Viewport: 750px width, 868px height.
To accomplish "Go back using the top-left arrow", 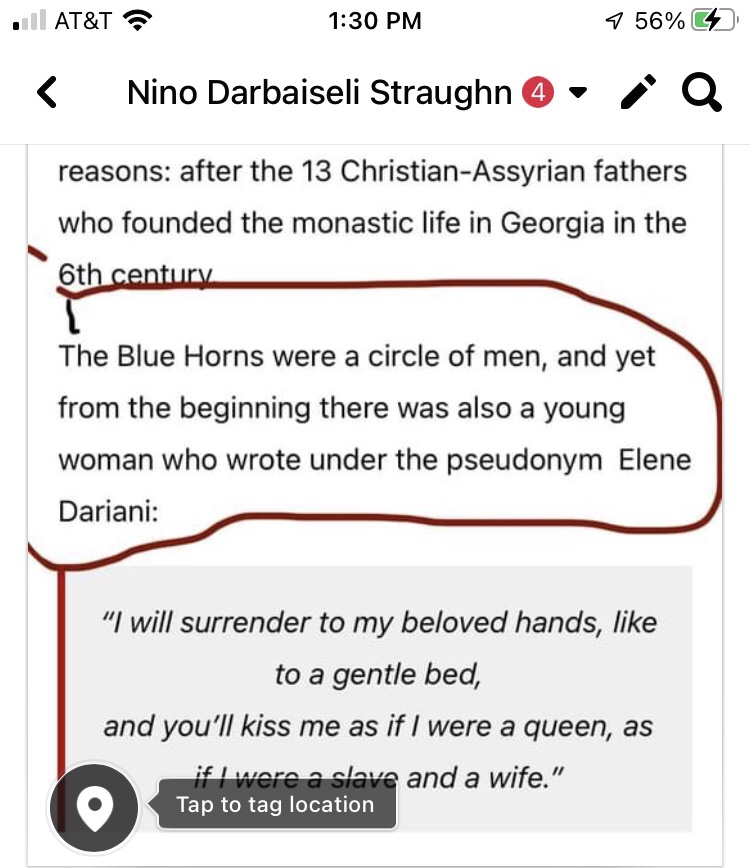I will (x=46, y=93).
